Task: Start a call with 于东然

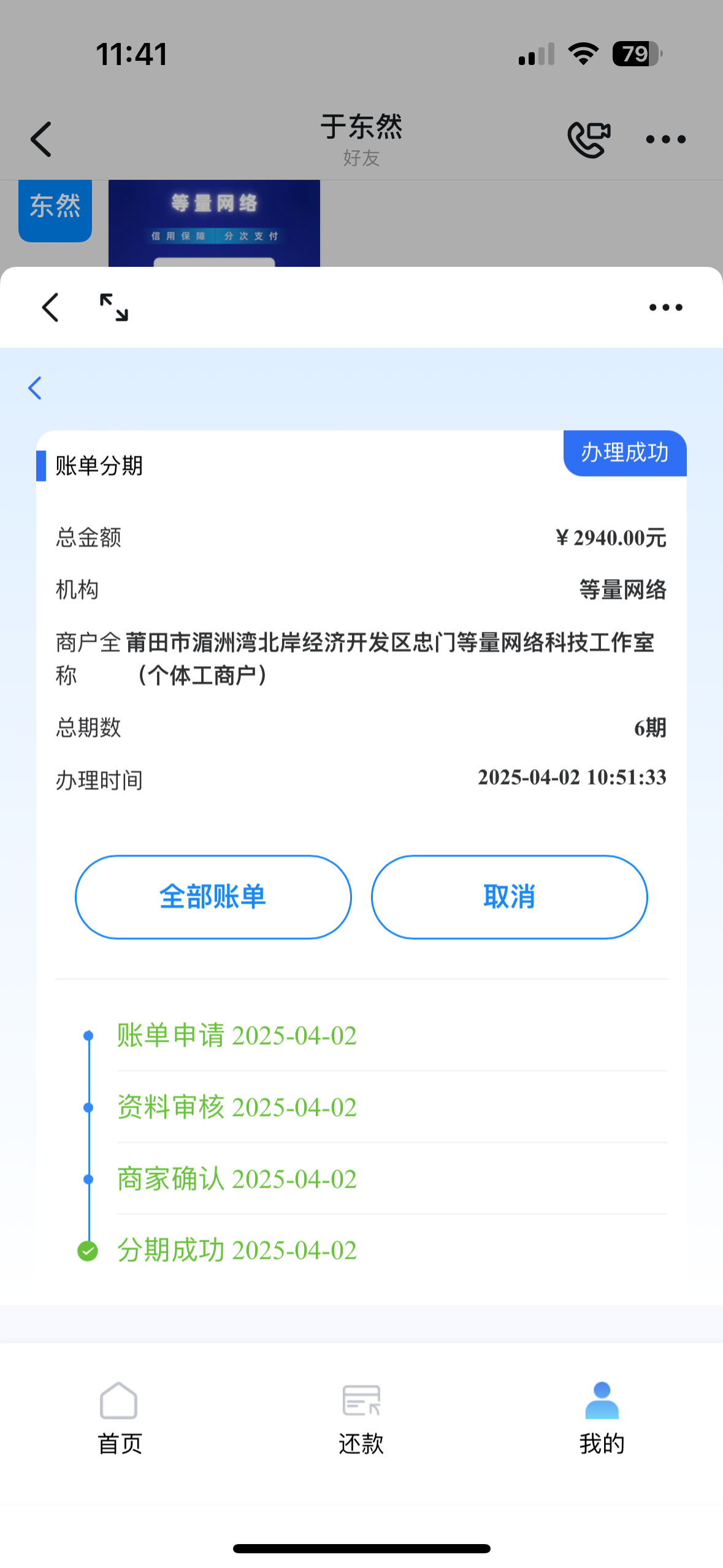Action: [589, 140]
